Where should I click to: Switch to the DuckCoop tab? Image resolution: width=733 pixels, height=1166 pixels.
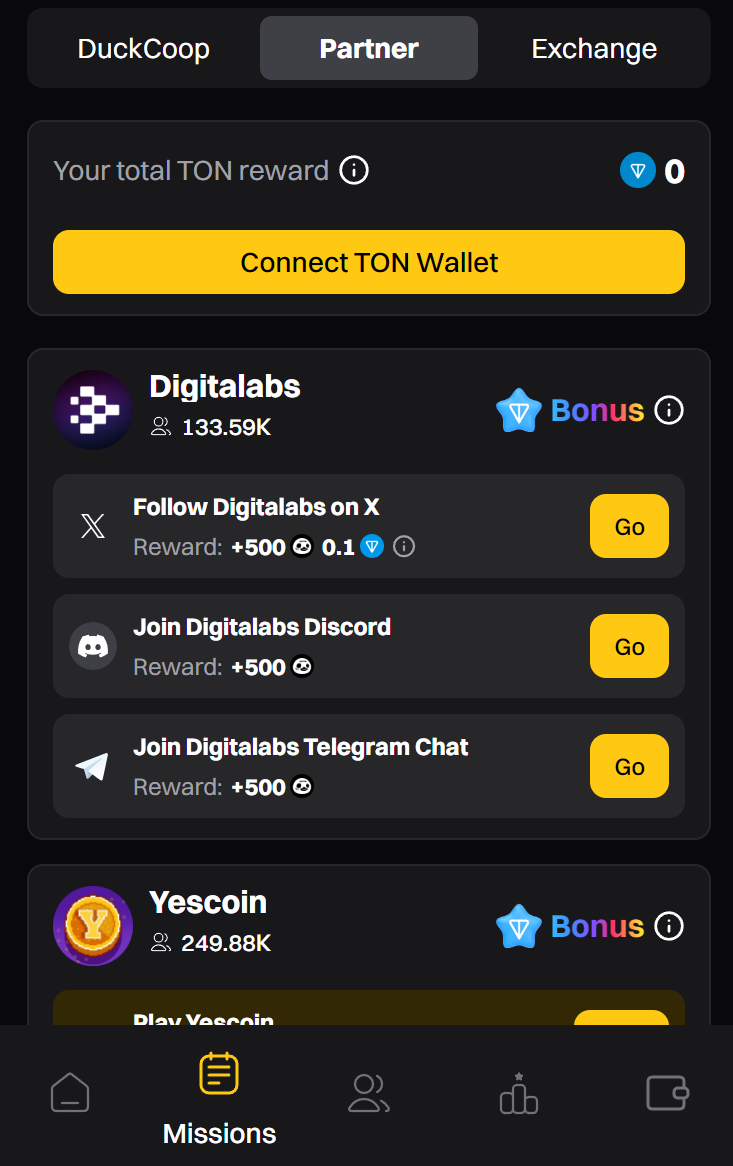click(143, 48)
